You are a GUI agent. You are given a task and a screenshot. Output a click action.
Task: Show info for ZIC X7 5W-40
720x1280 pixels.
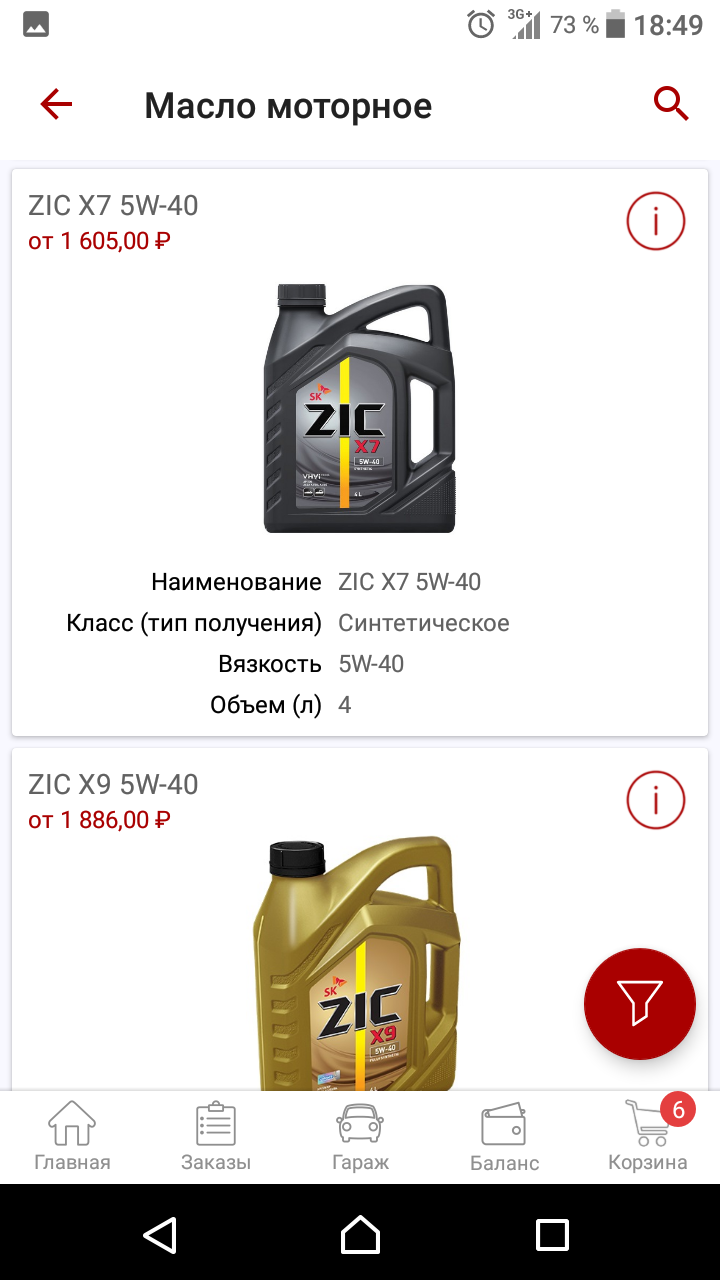tap(655, 221)
